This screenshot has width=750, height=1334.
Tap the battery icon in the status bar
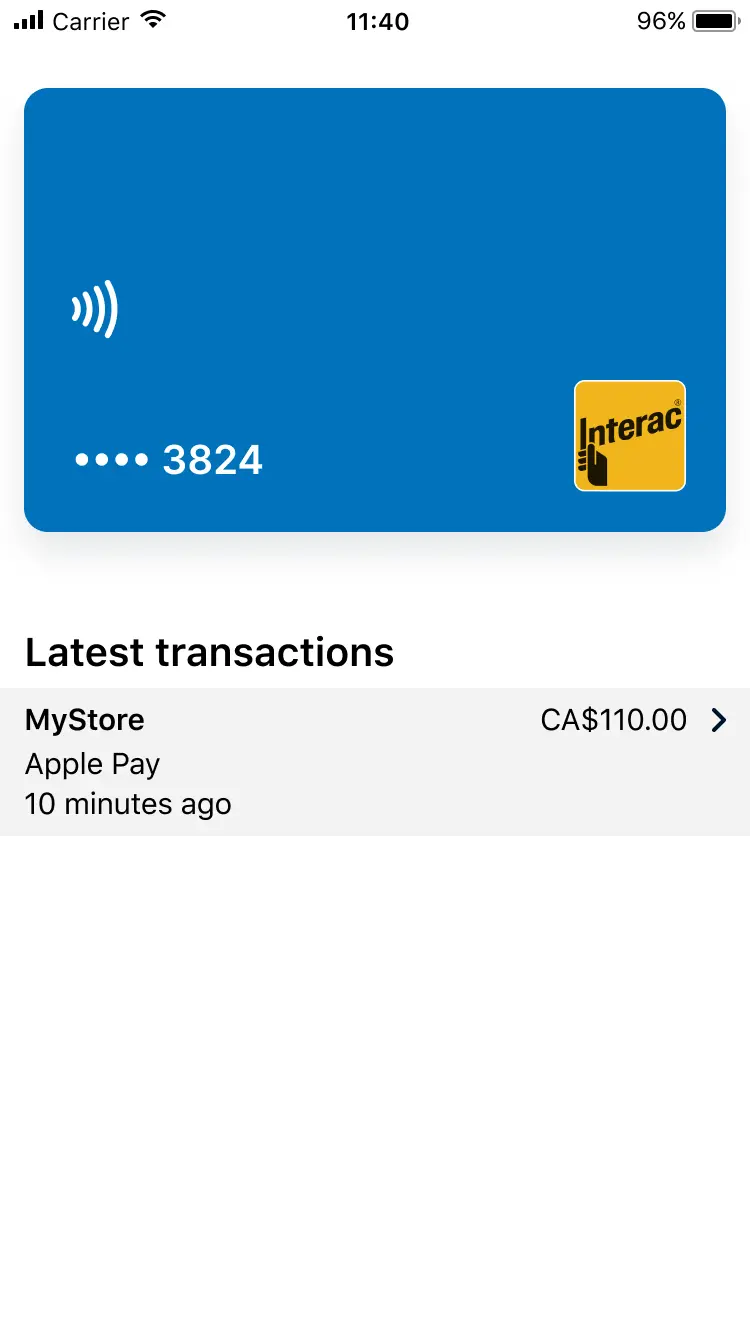pos(712,18)
